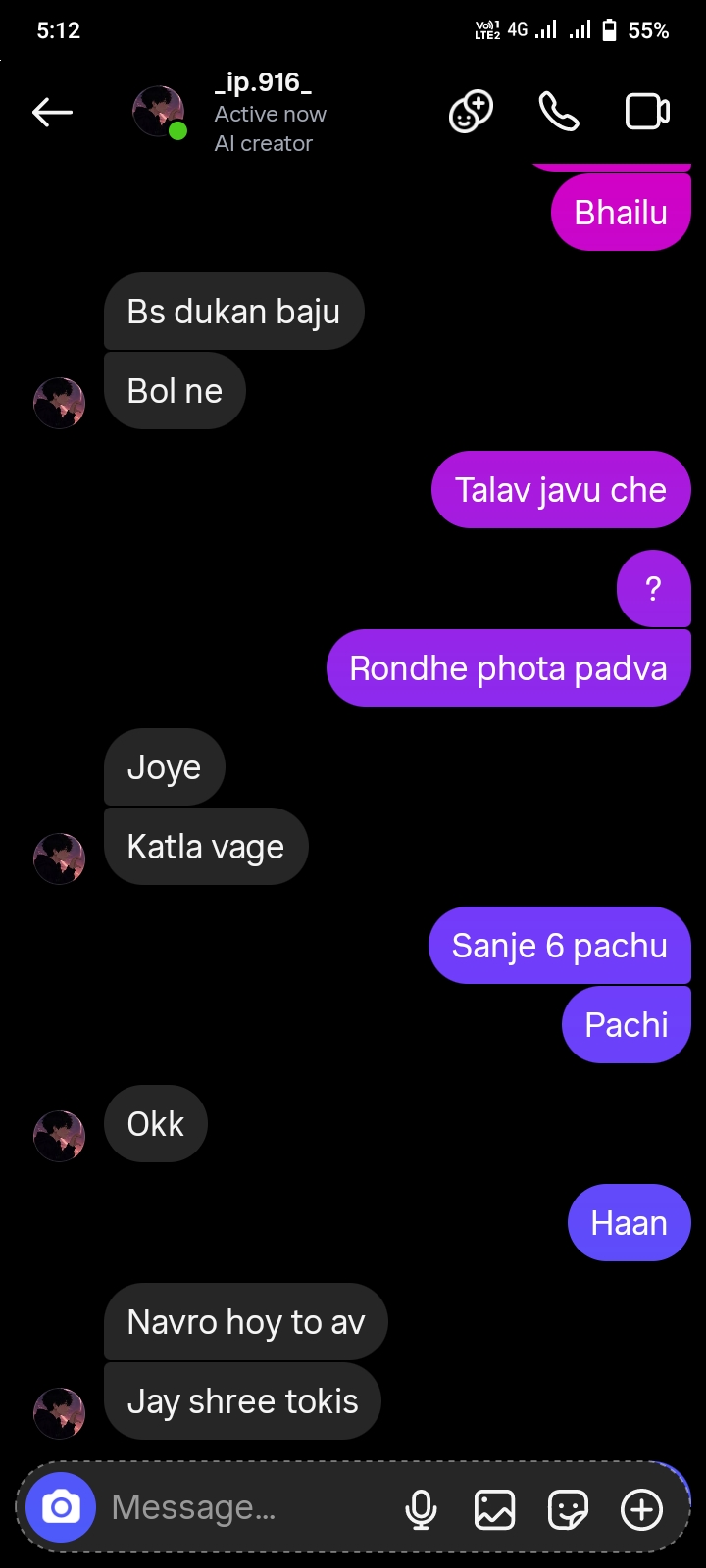
Task: Open the camera from the message bar
Action: tap(61, 1507)
